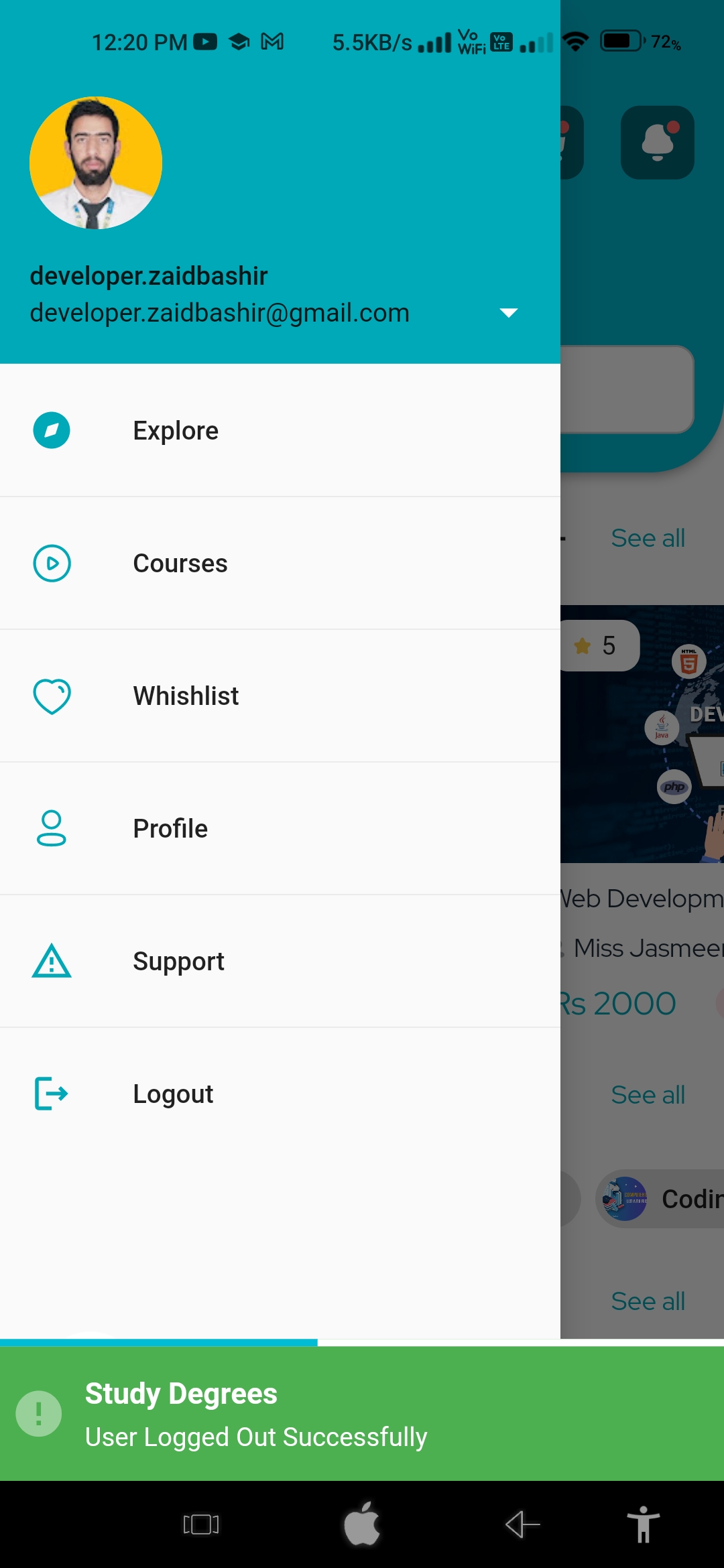Viewport: 724px width, 1568px height.
Task: Click the Courses play icon
Action: pos(52,563)
